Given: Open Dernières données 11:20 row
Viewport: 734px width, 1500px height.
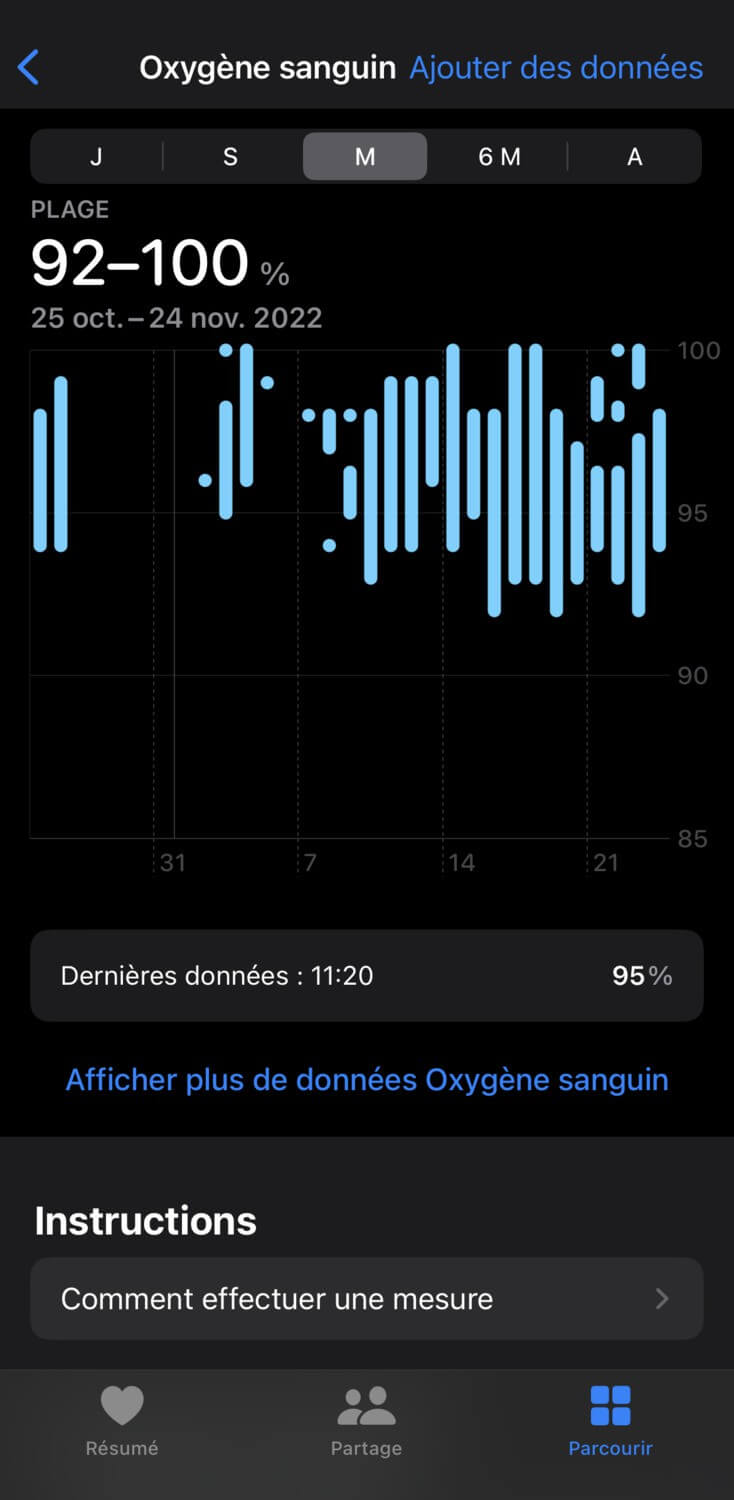Looking at the screenshot, I should pos(367,976).
